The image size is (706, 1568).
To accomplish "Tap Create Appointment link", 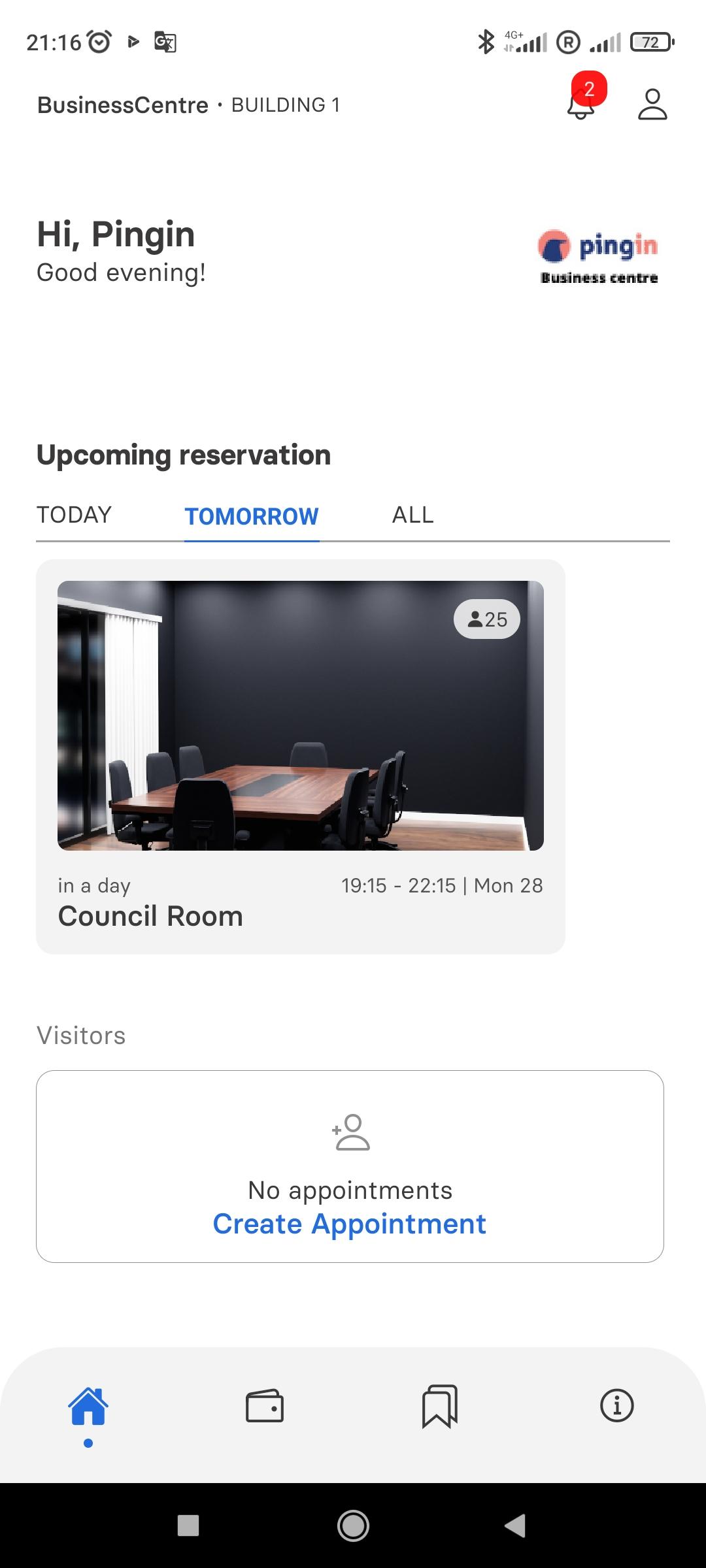I will 349,1224.
